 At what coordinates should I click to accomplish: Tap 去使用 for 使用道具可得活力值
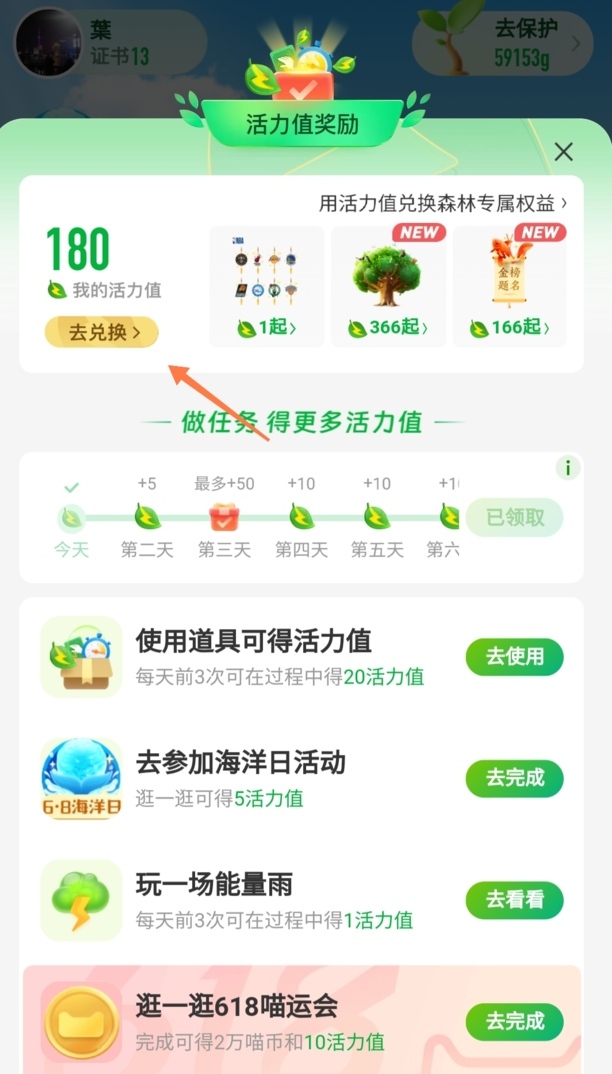514,657
